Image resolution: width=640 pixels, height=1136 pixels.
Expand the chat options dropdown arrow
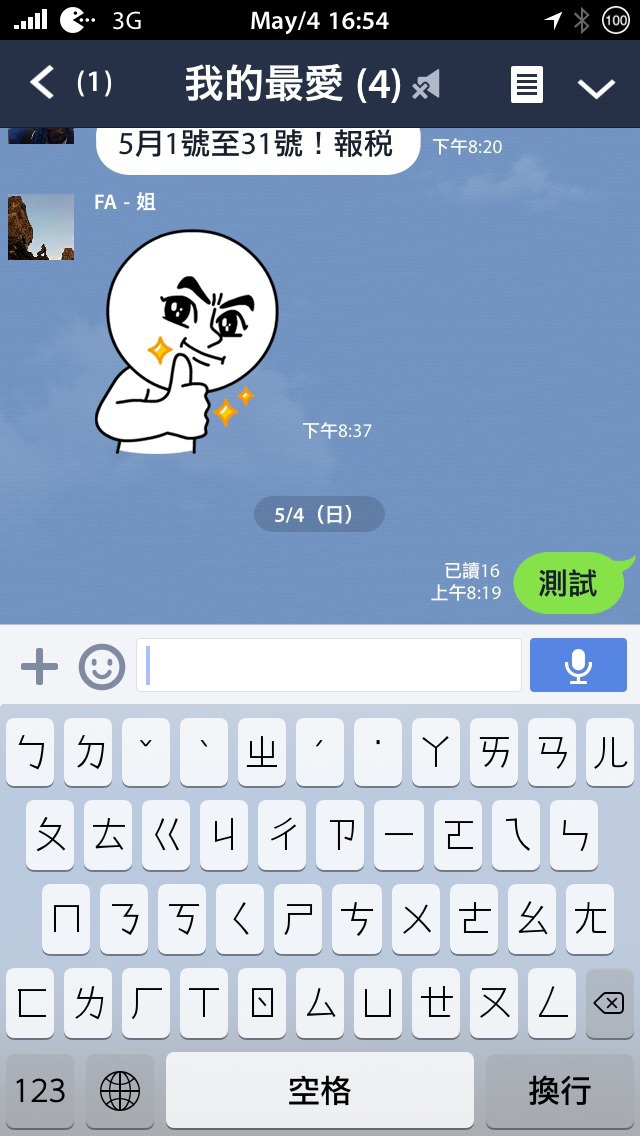pyautogui.click(x=596, y=88)
